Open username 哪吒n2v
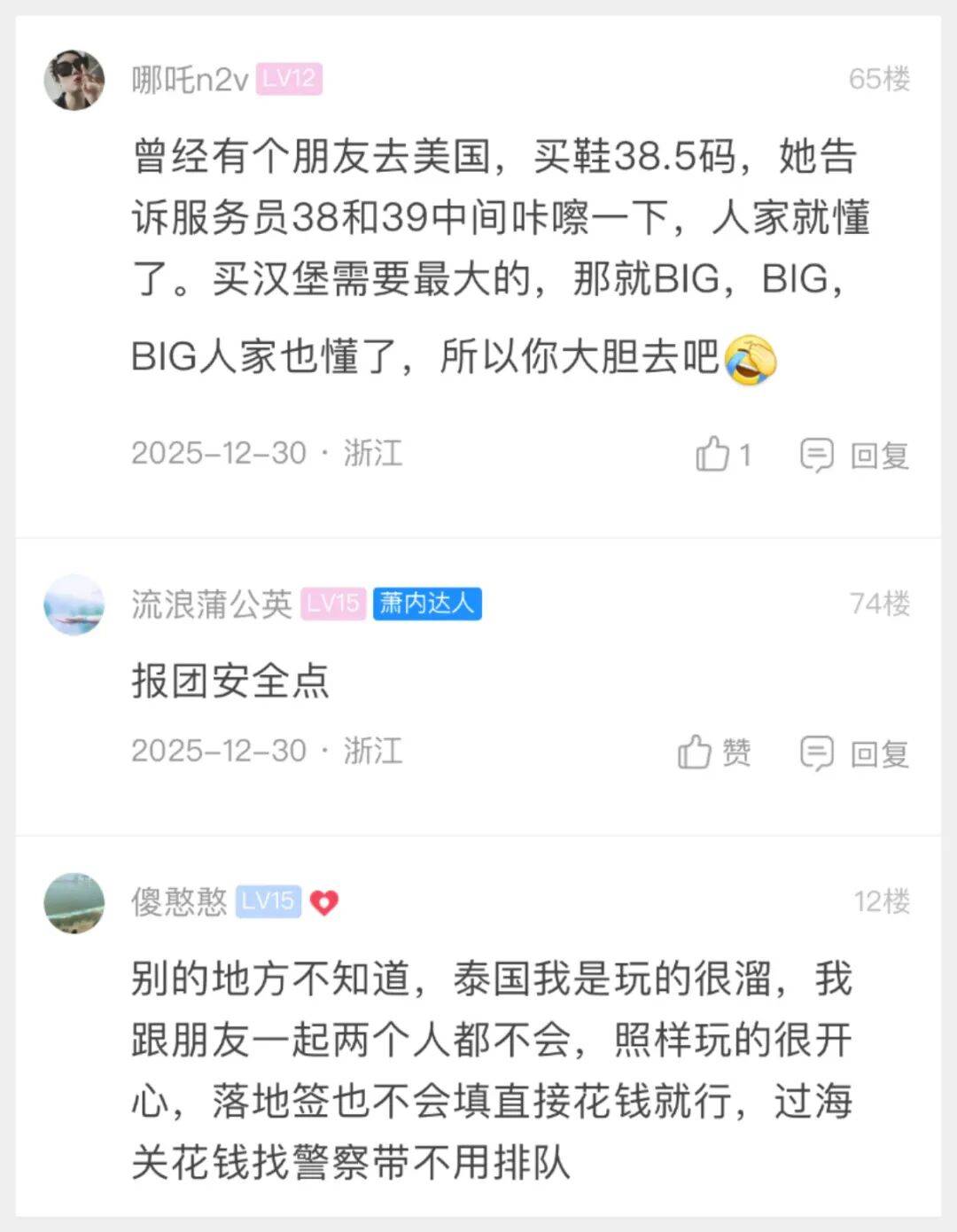Viewport: 957px width, 1232px height. click(x=190, y=80)
